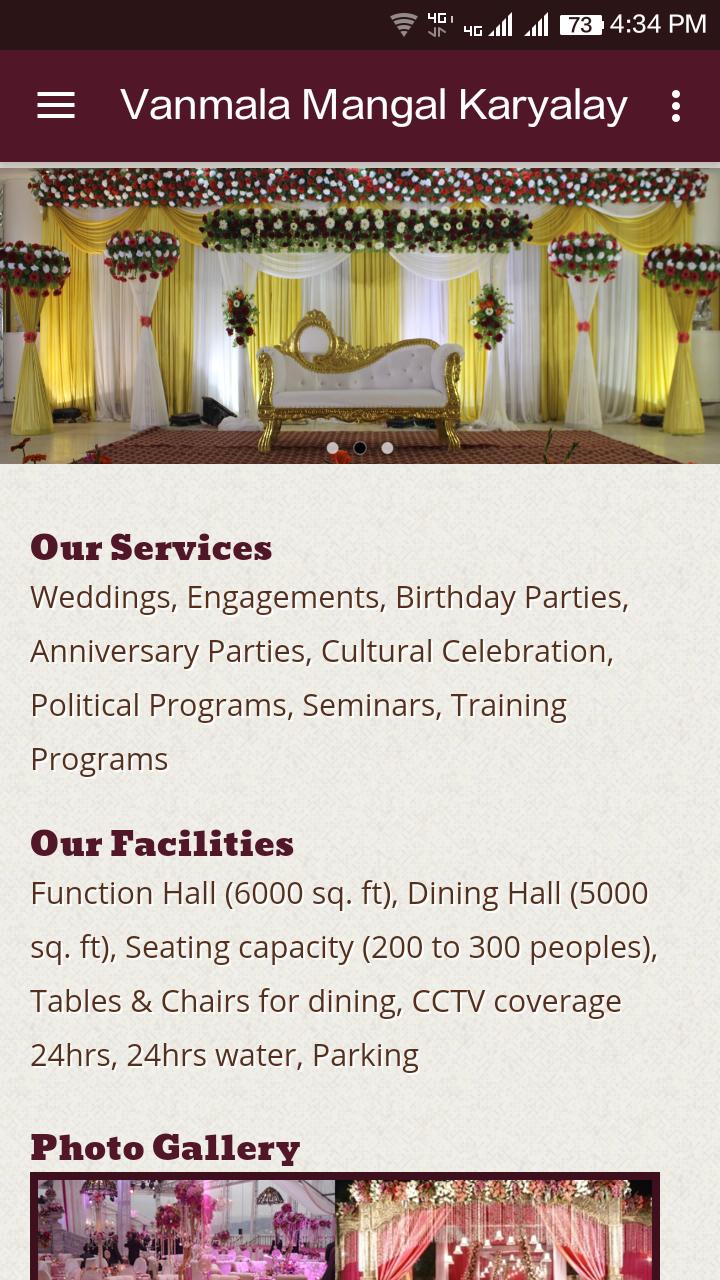This screenshot has height=1280, width=720.
Task: Open the hamburger navigation drawer
Action: click(56, 106)
